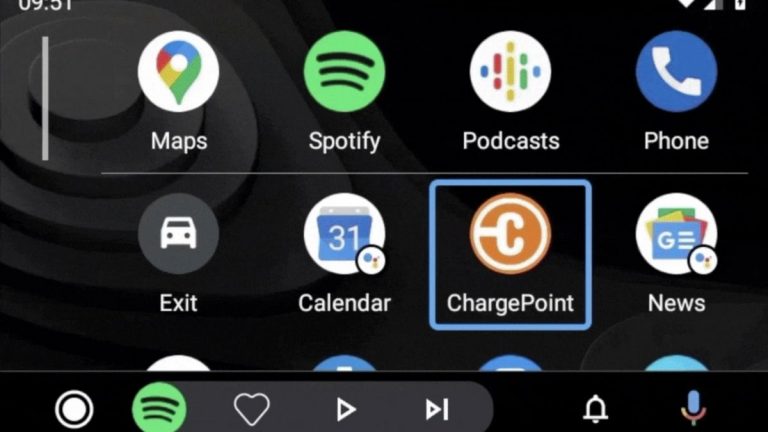Tap Exit to leave Android Auto
The image size is (768, 432).
click(x=178, y=234)
